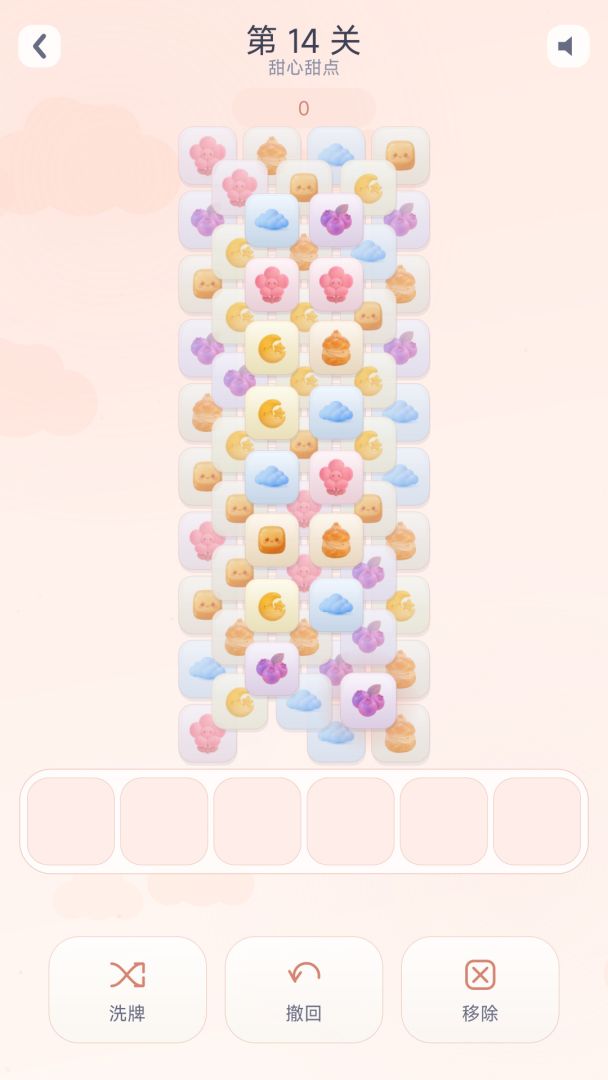Image resolution: width=608 pixels, height=1080 pixels.
Task: Go back from level 14
Action: (39, 46)
